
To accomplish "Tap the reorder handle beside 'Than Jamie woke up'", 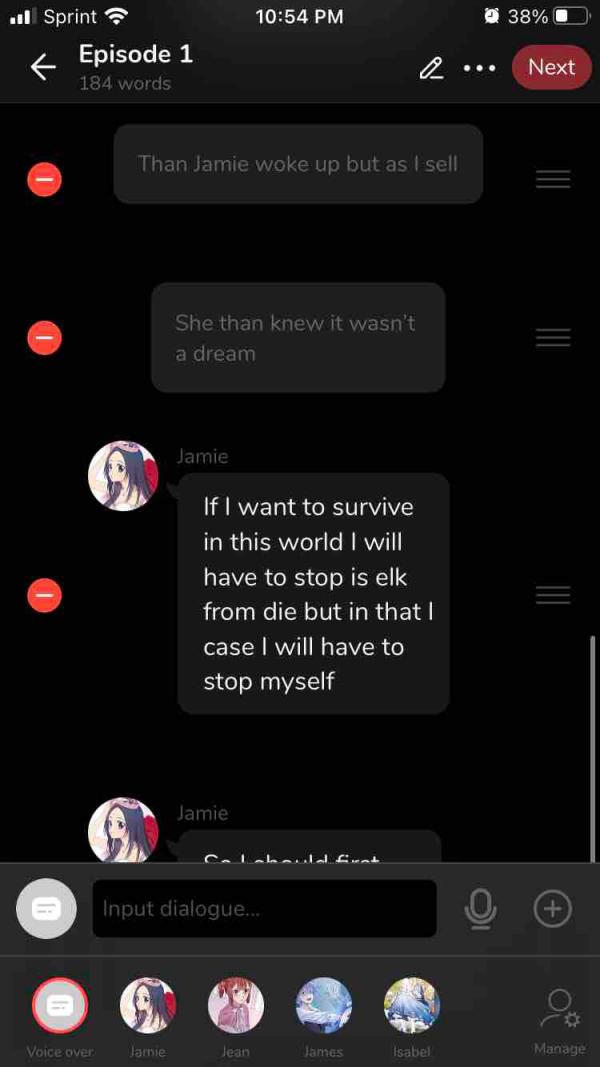I will click(x=552, y=180).
